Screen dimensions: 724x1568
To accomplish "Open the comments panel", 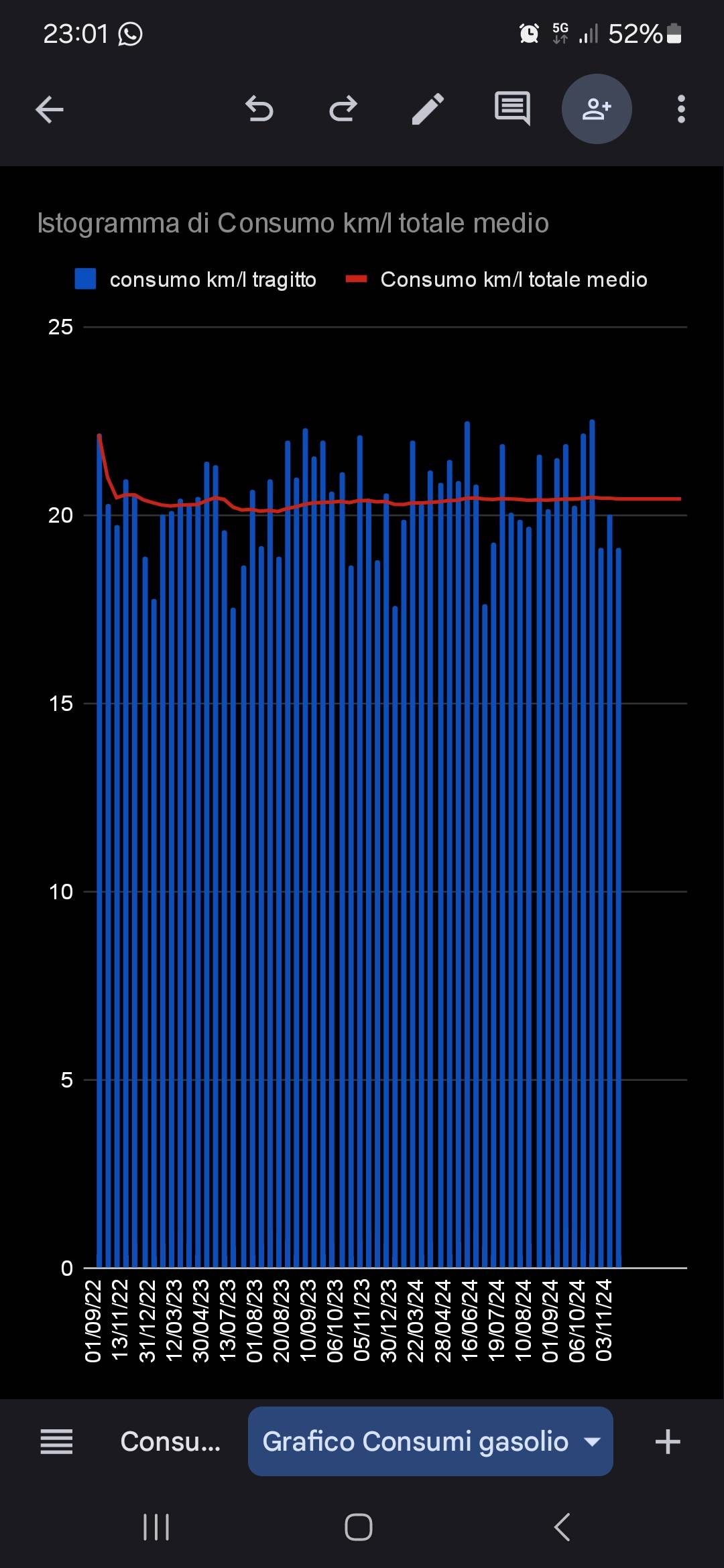I will 512,109.
